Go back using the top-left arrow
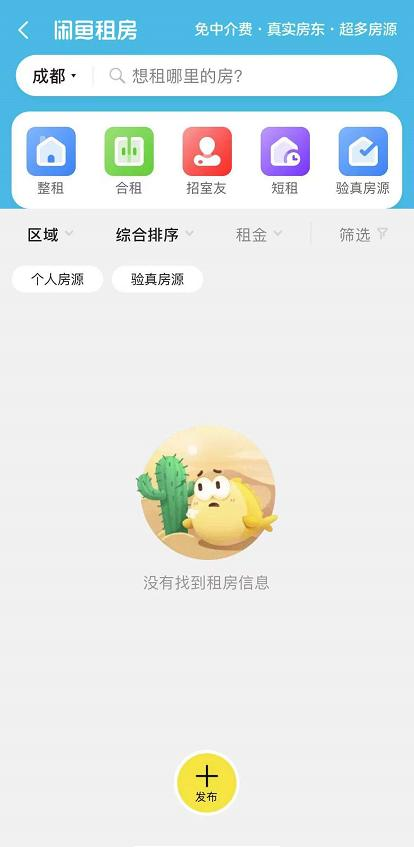Screen dimensions: 414x847 [x=23, y=30]
